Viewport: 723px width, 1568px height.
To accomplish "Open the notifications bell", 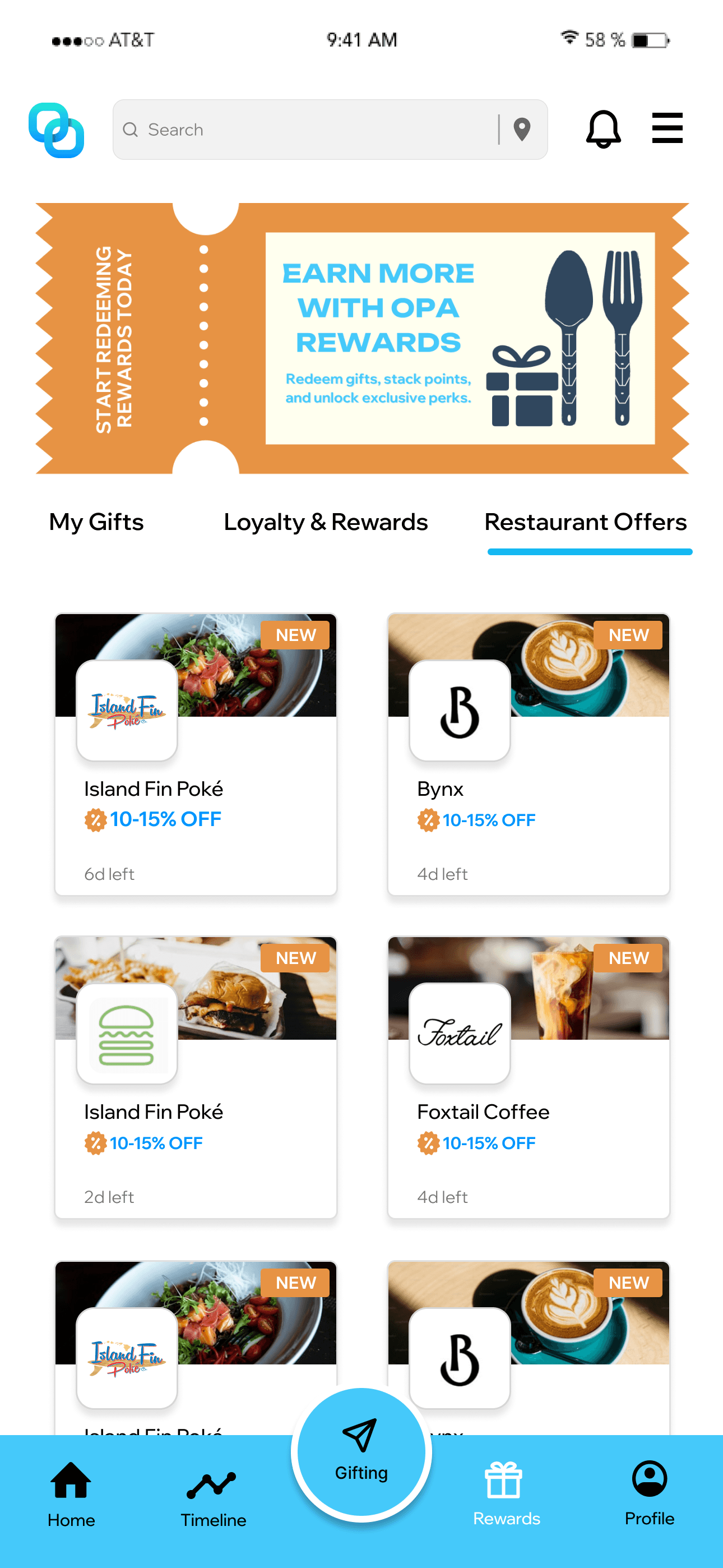I will click(602, 129).
